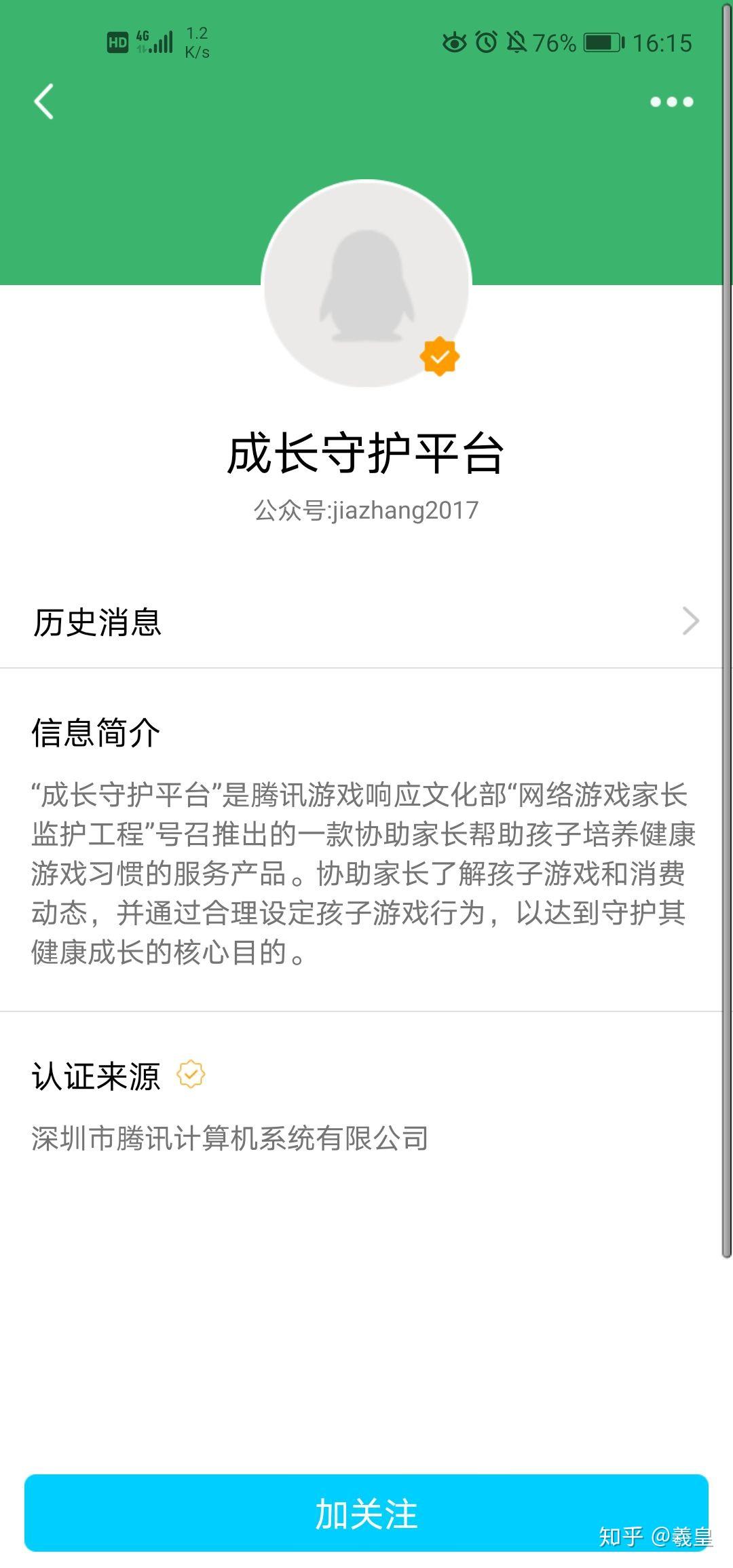The height and width of the screenshot is (1568, 733).
Task: Go back using the top-left arrow
Action: pyautogui.click(x=44, y=102)
